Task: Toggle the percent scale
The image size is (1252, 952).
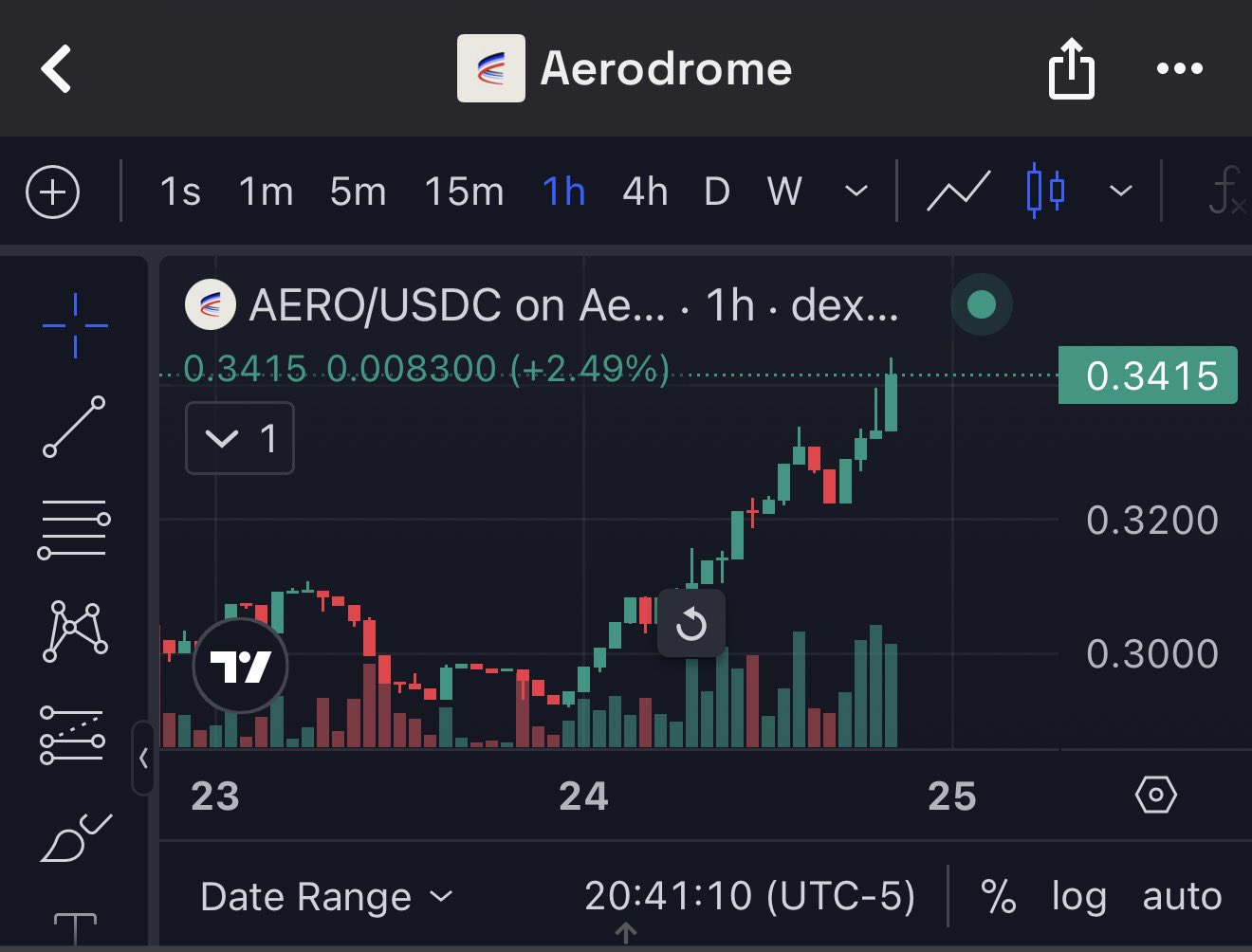Action: click(998, 896)
